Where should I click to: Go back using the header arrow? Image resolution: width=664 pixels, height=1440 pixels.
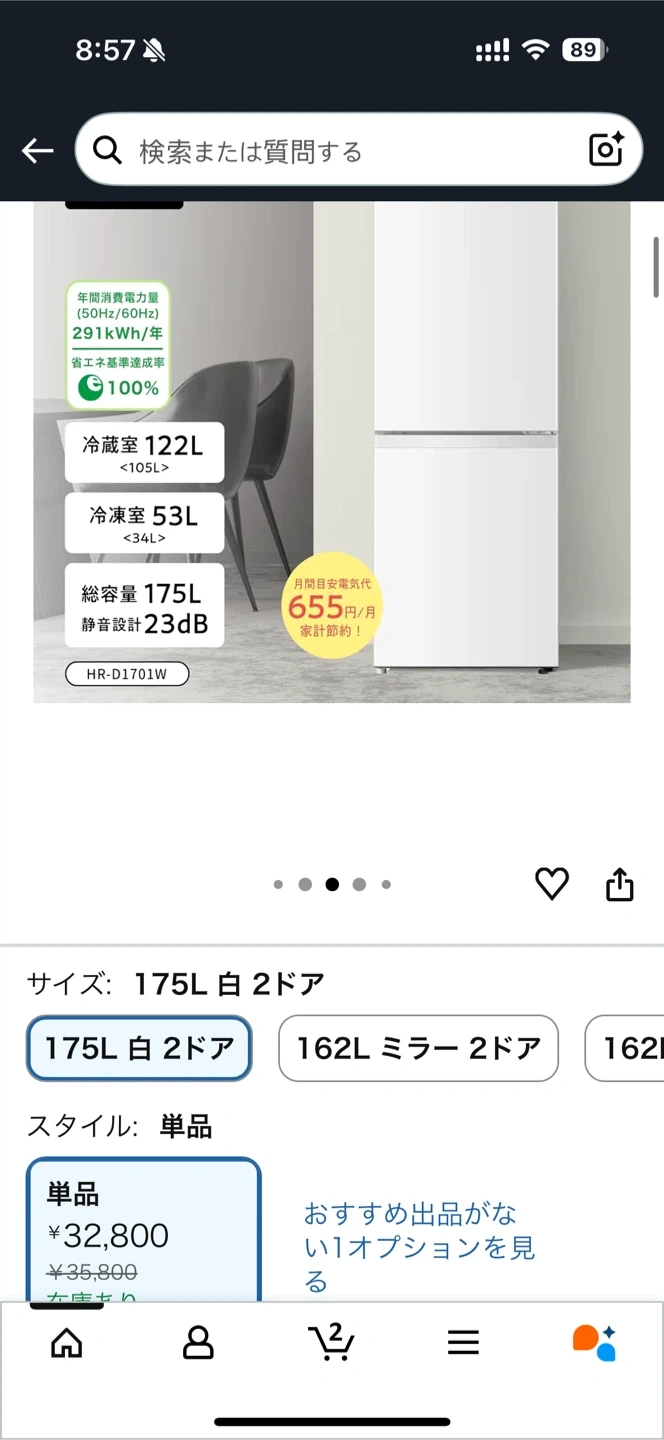[38, 151]
